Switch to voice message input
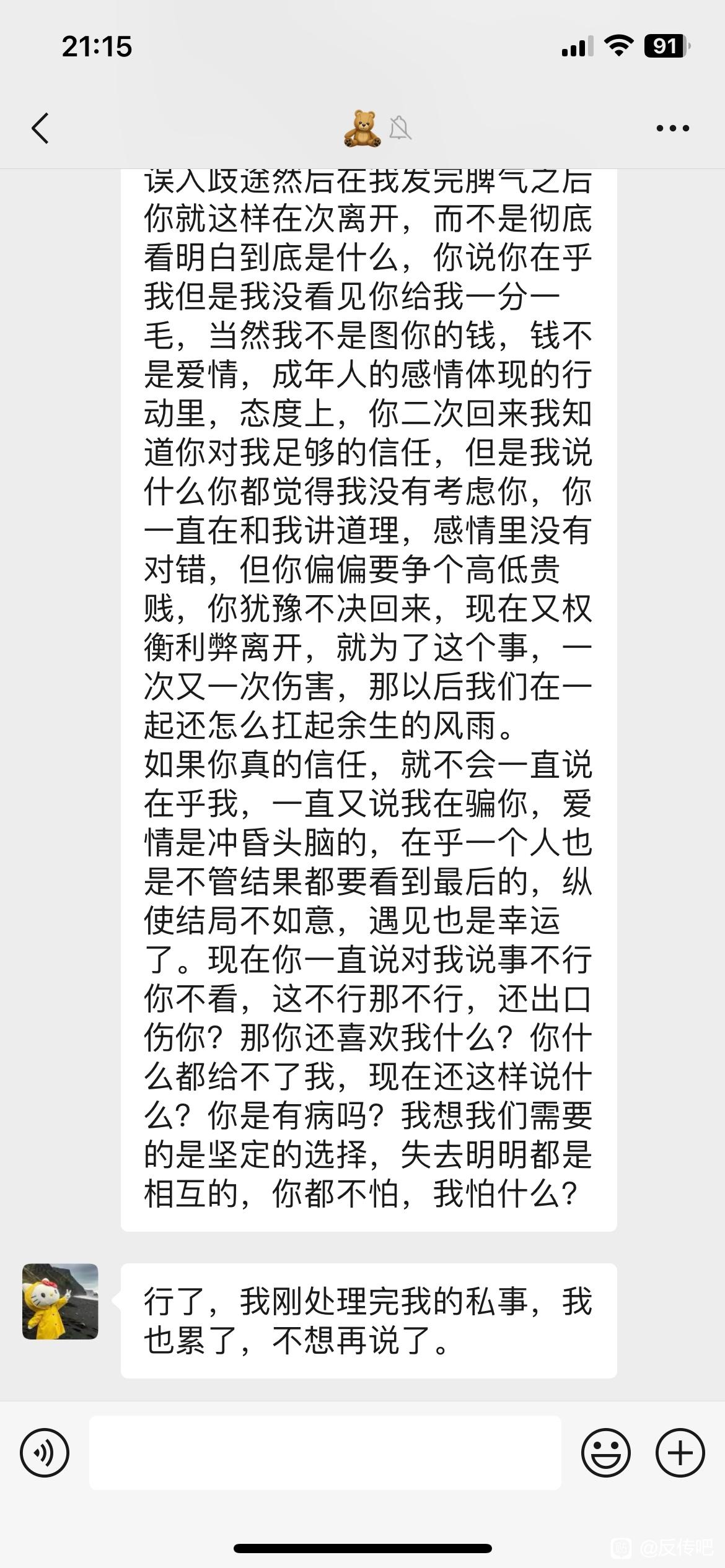 [45, 1452]
